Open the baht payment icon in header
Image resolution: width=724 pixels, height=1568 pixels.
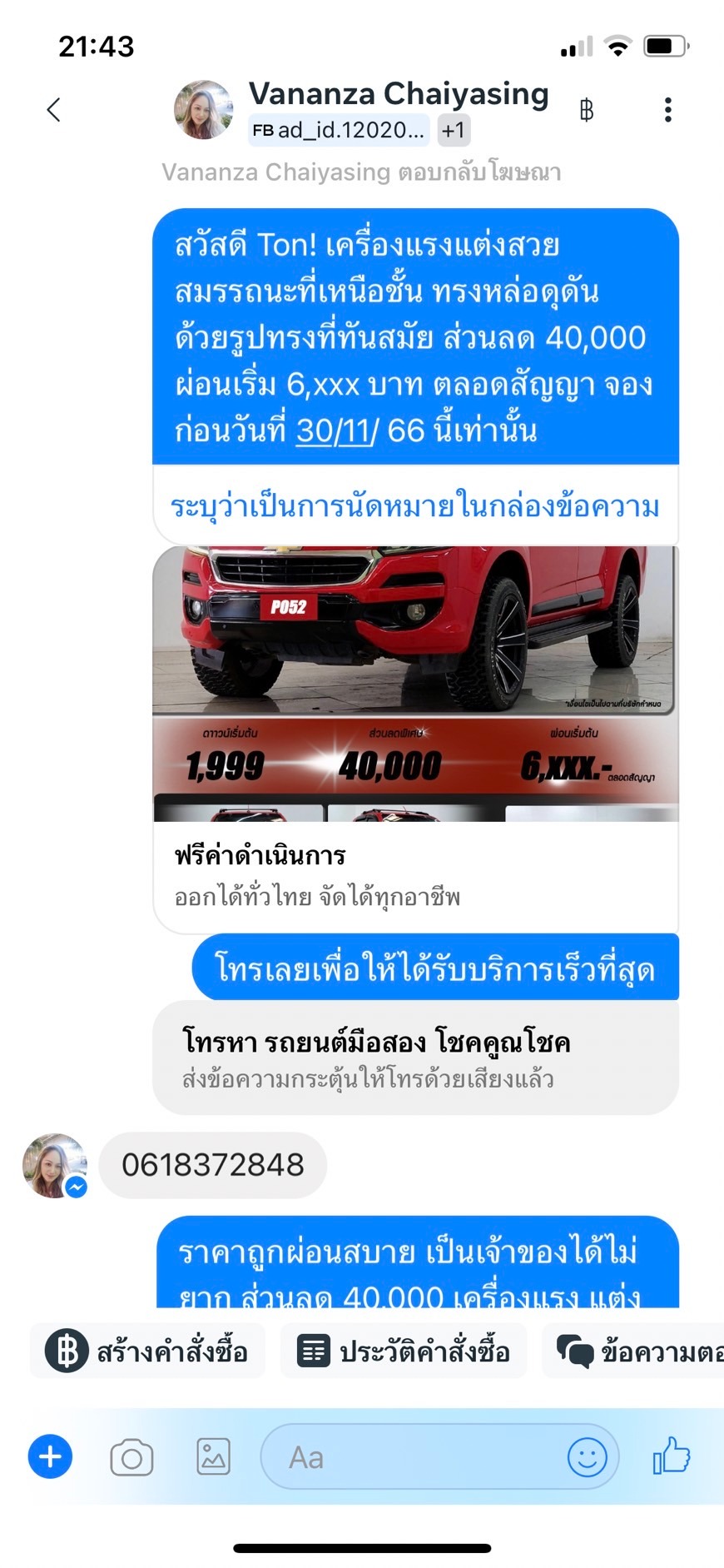[587, 110]
